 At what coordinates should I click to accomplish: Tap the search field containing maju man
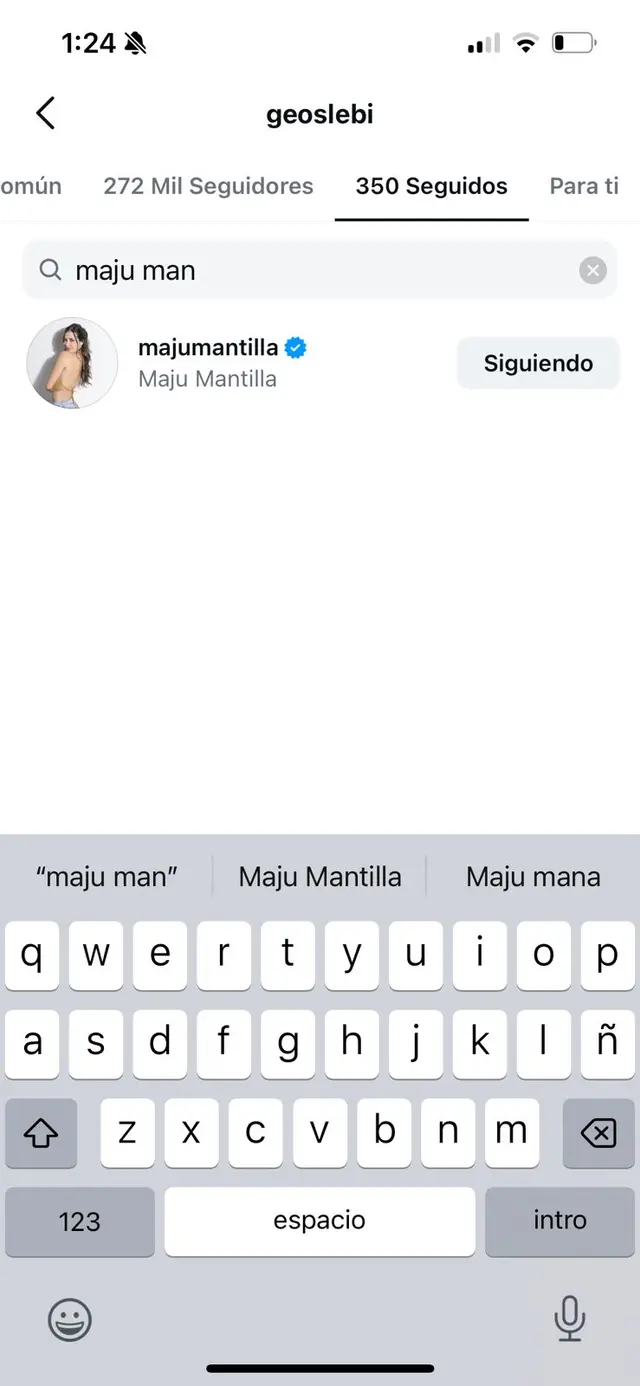click(300, 270)
